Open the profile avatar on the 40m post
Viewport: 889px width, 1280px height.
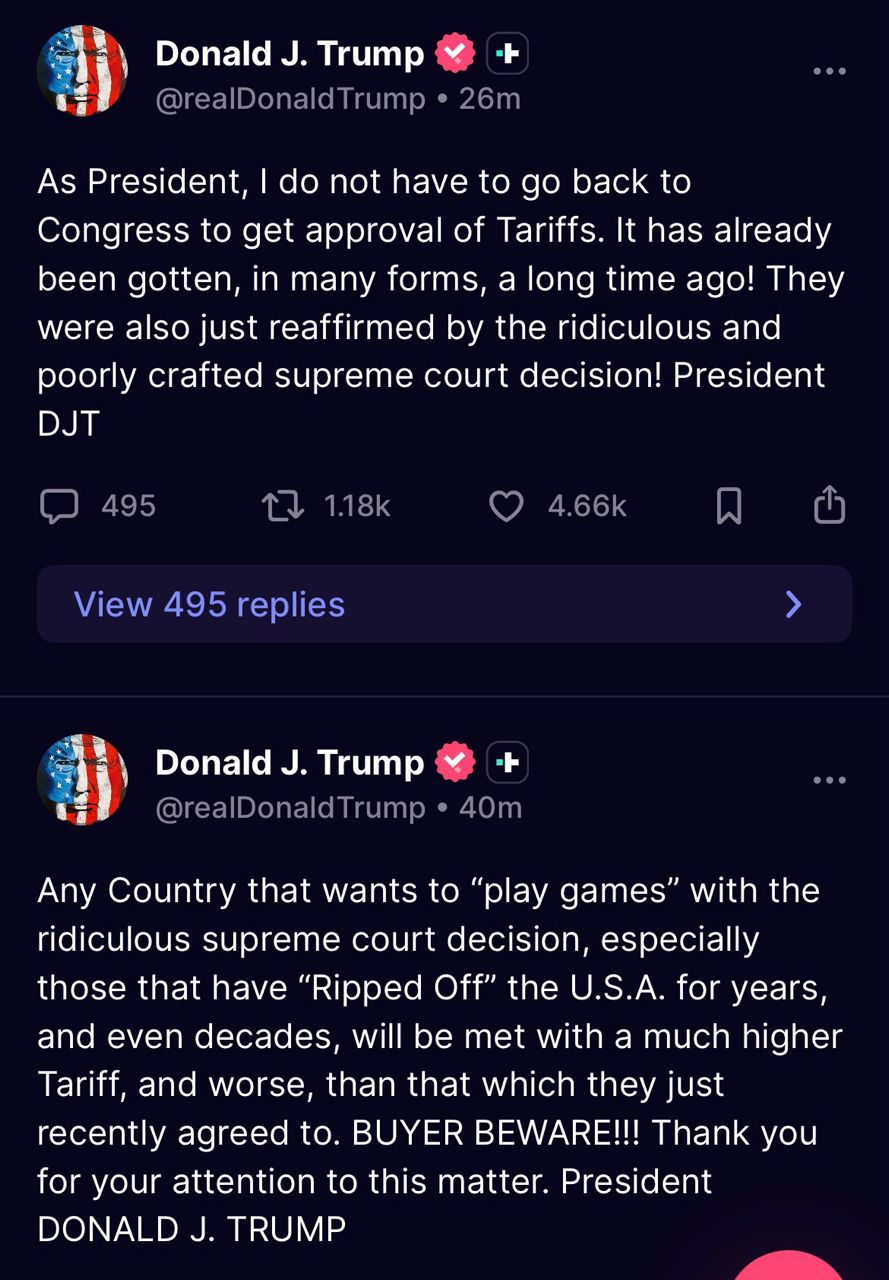82,780
